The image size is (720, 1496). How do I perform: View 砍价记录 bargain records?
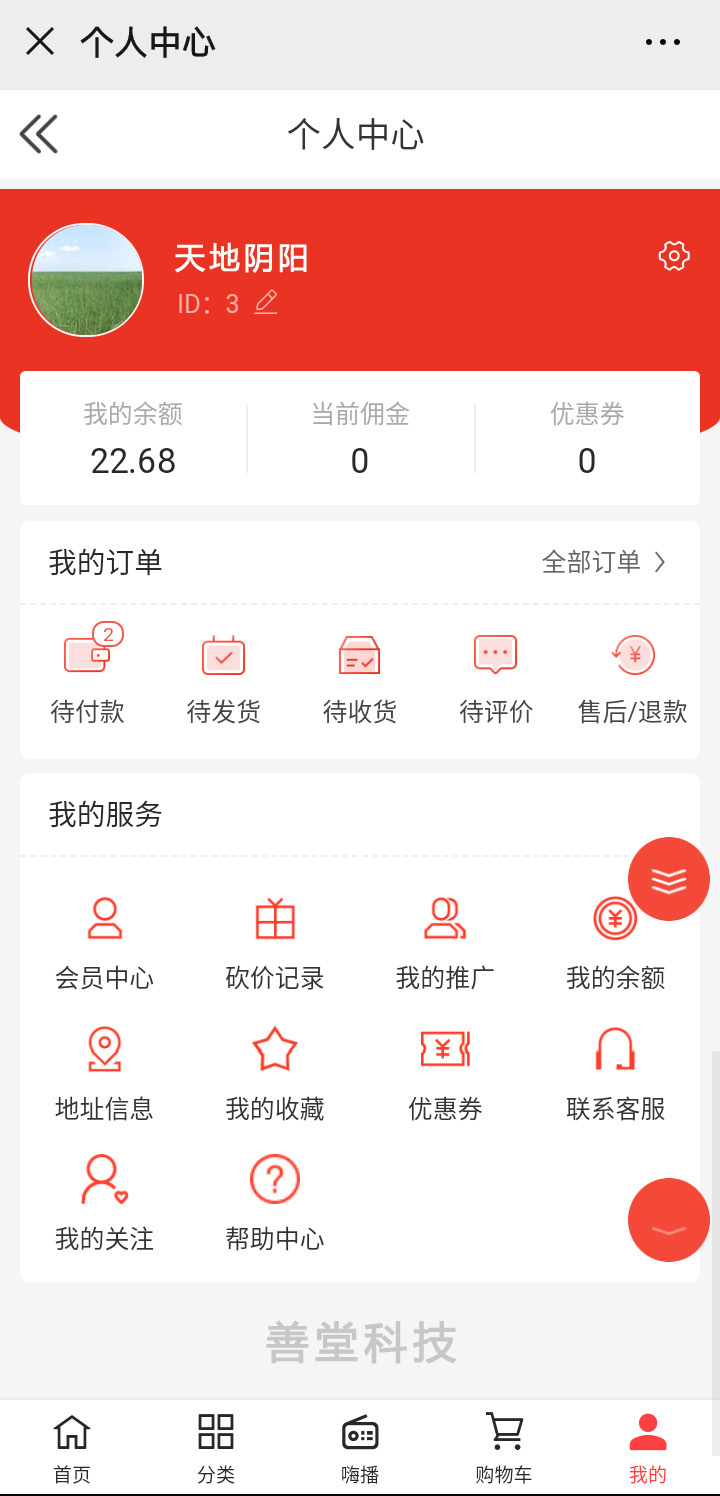click(x=275, y=940)
